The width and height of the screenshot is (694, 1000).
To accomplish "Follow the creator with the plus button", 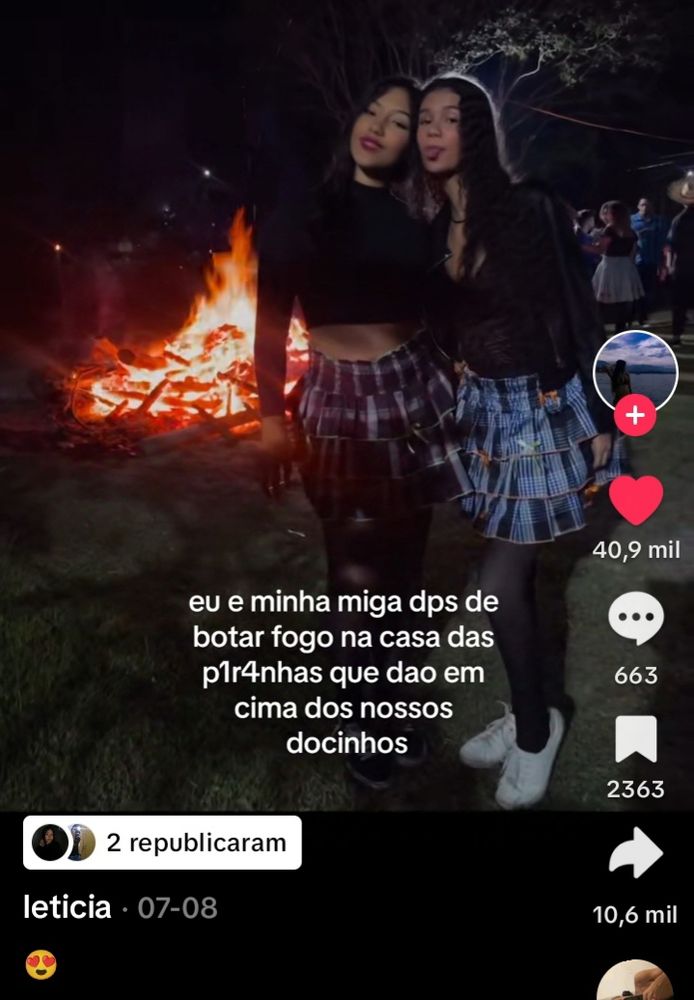I will coord(635,413).
